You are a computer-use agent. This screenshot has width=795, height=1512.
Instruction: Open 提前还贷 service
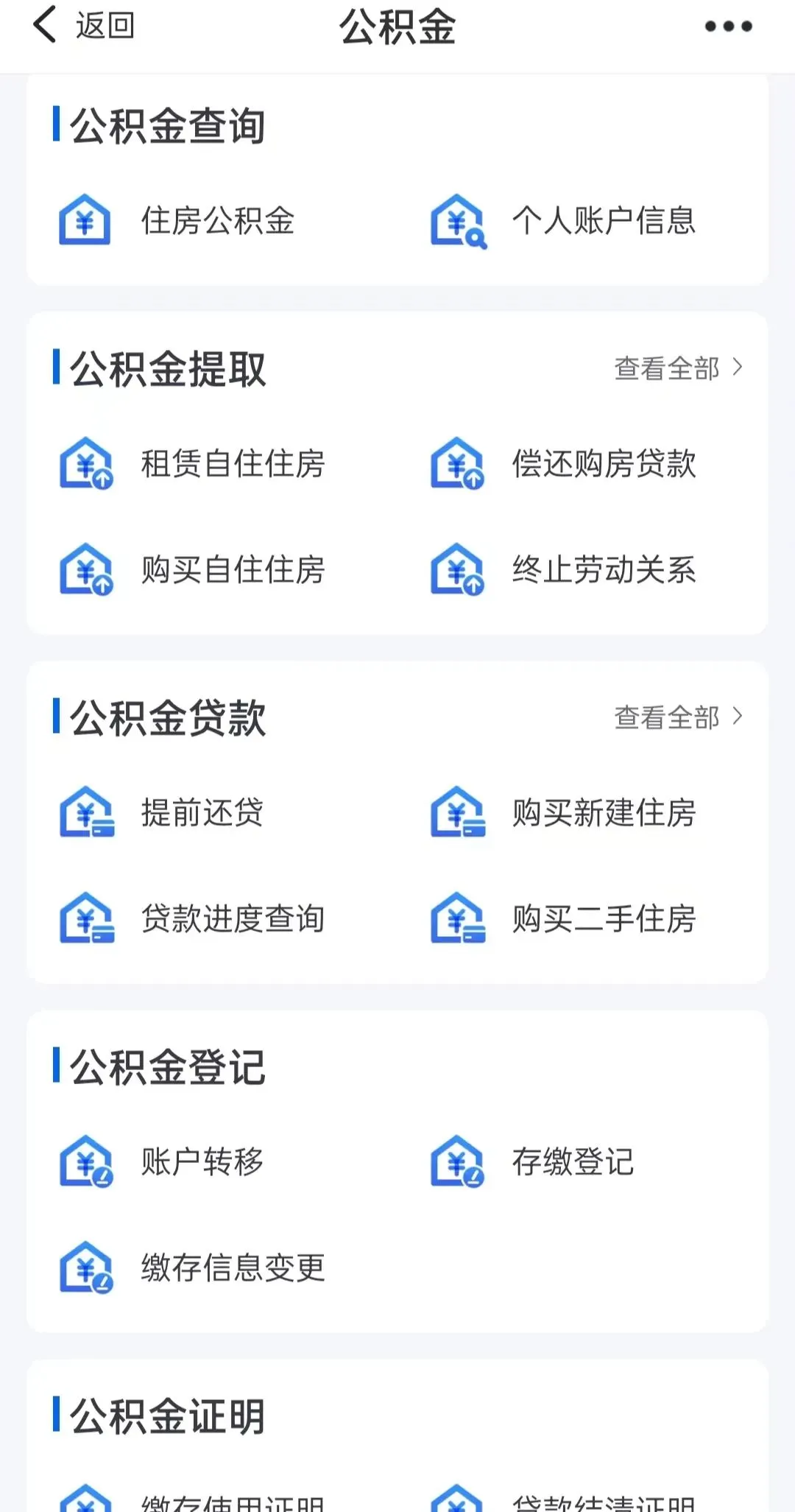pyautogui.click(x=161, y=812)
